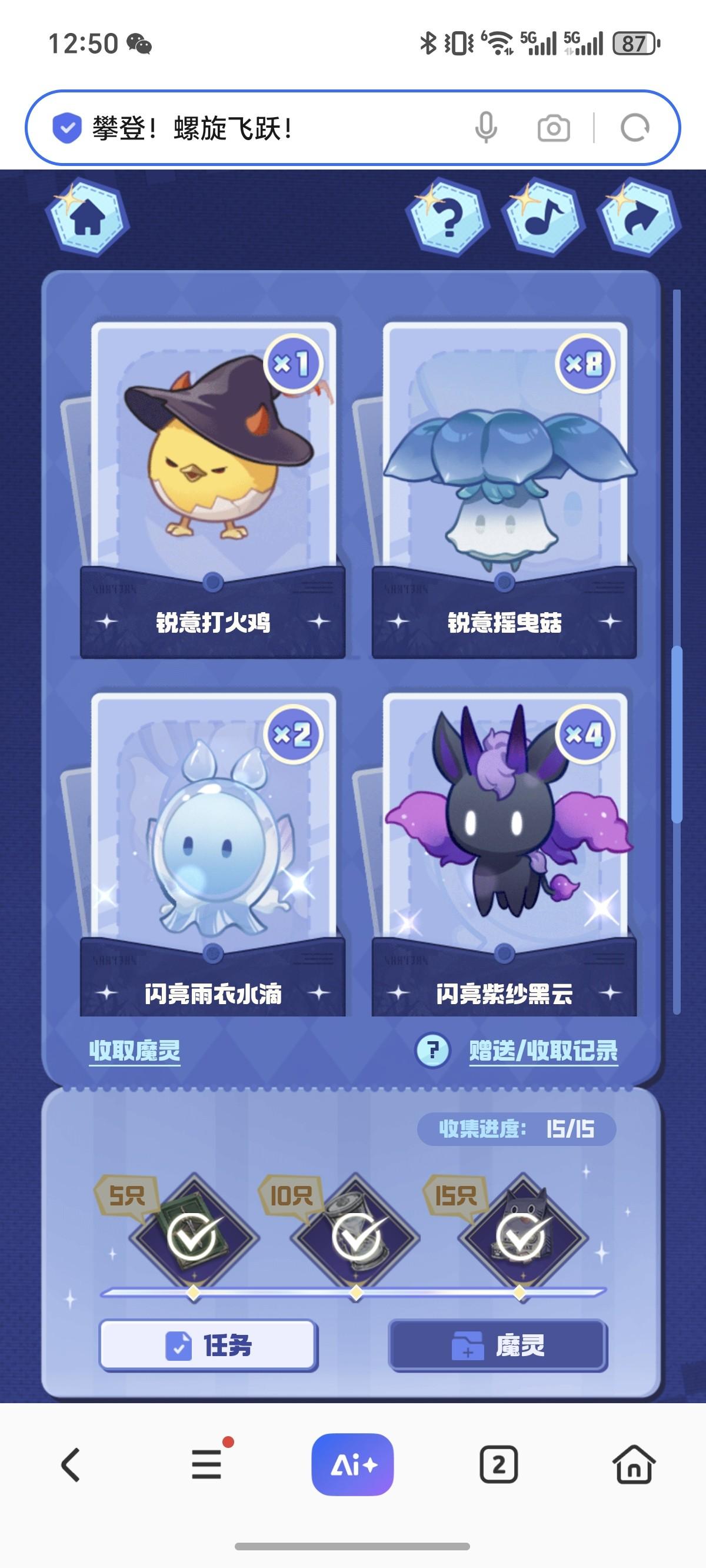Open the 15只 milestone reward
706x1568 pixels.
click(x=520, y=1237)
